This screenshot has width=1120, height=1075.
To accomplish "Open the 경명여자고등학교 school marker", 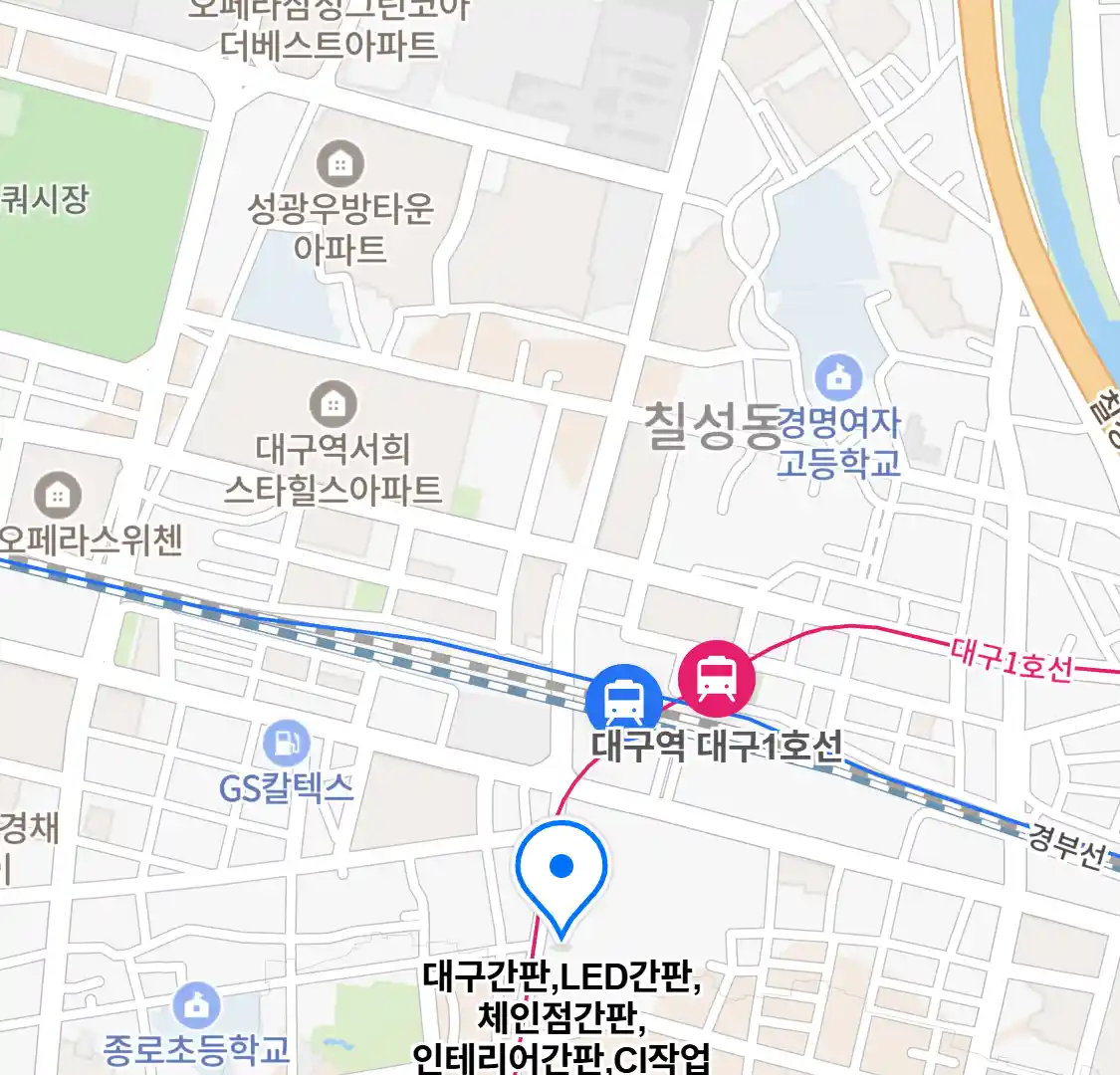I will pos(838,378).
